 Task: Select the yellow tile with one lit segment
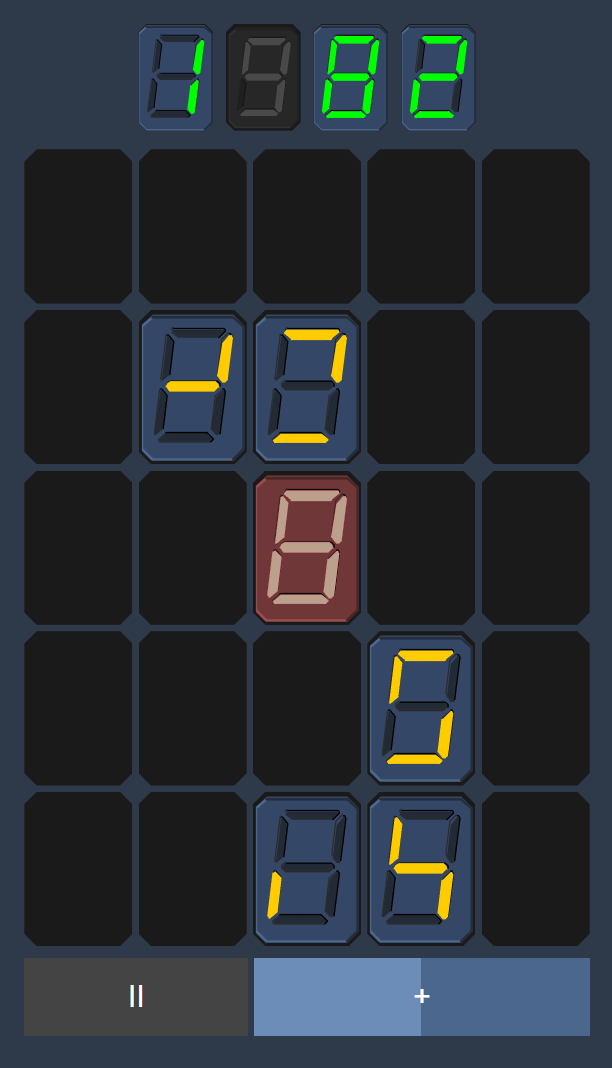307,868
